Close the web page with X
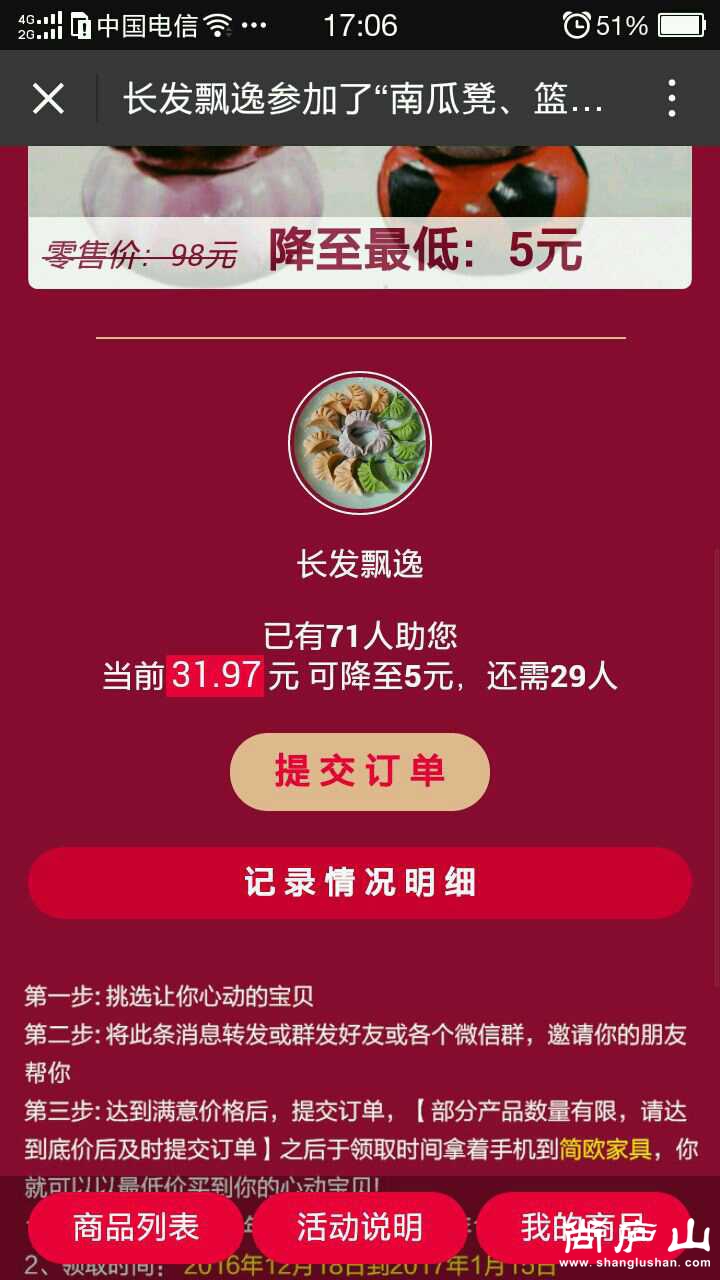The width and height of the screenshot is (720, 1280). pyautogui.click(x=48, y=99)
